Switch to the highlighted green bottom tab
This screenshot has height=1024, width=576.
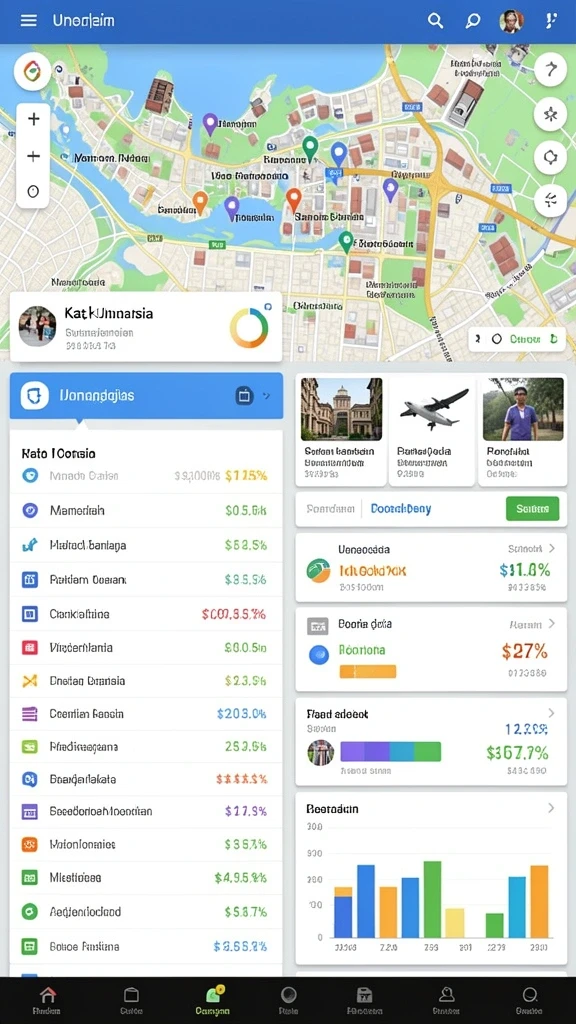(213, 1000)
